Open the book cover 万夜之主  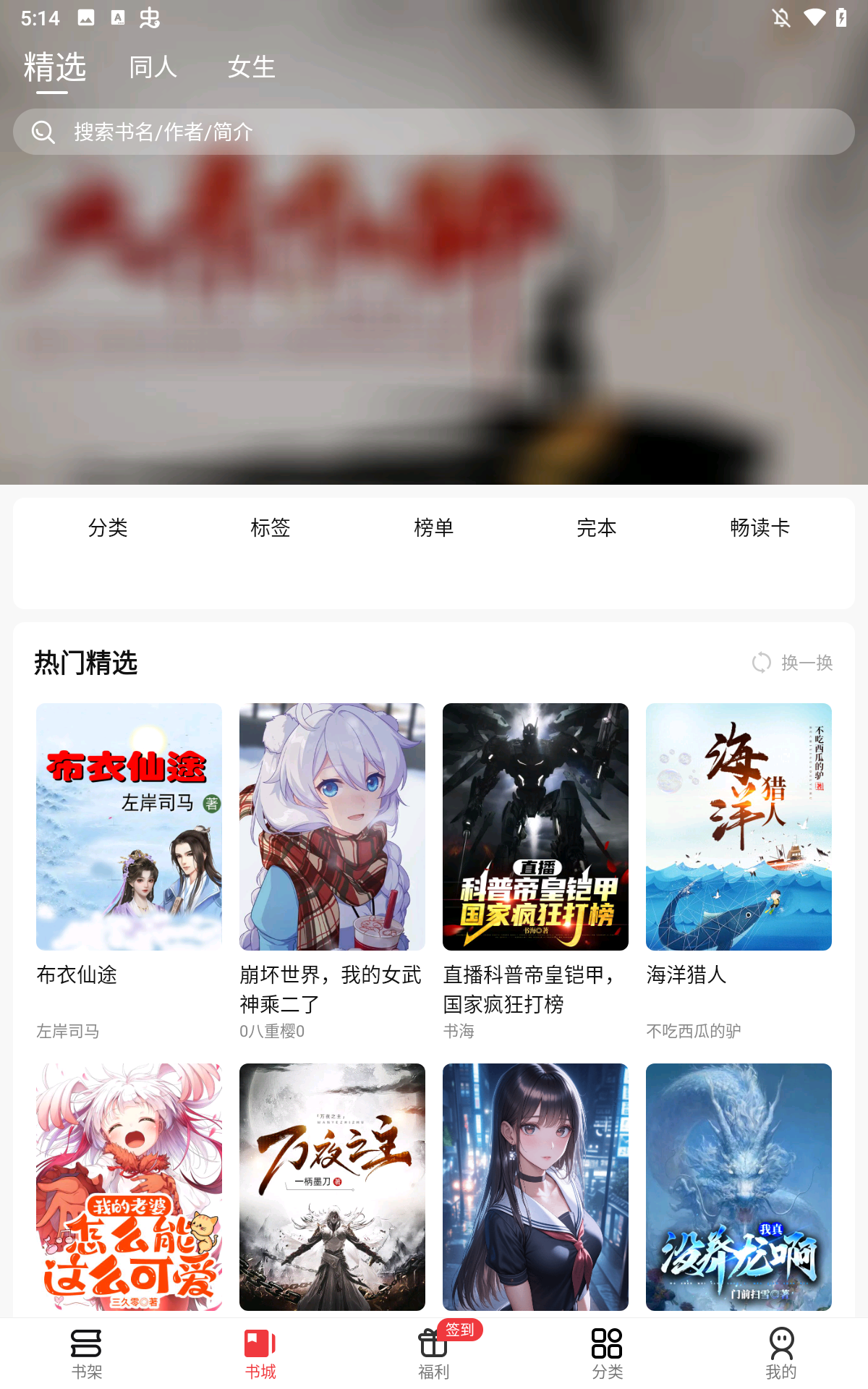[332, 1187]
